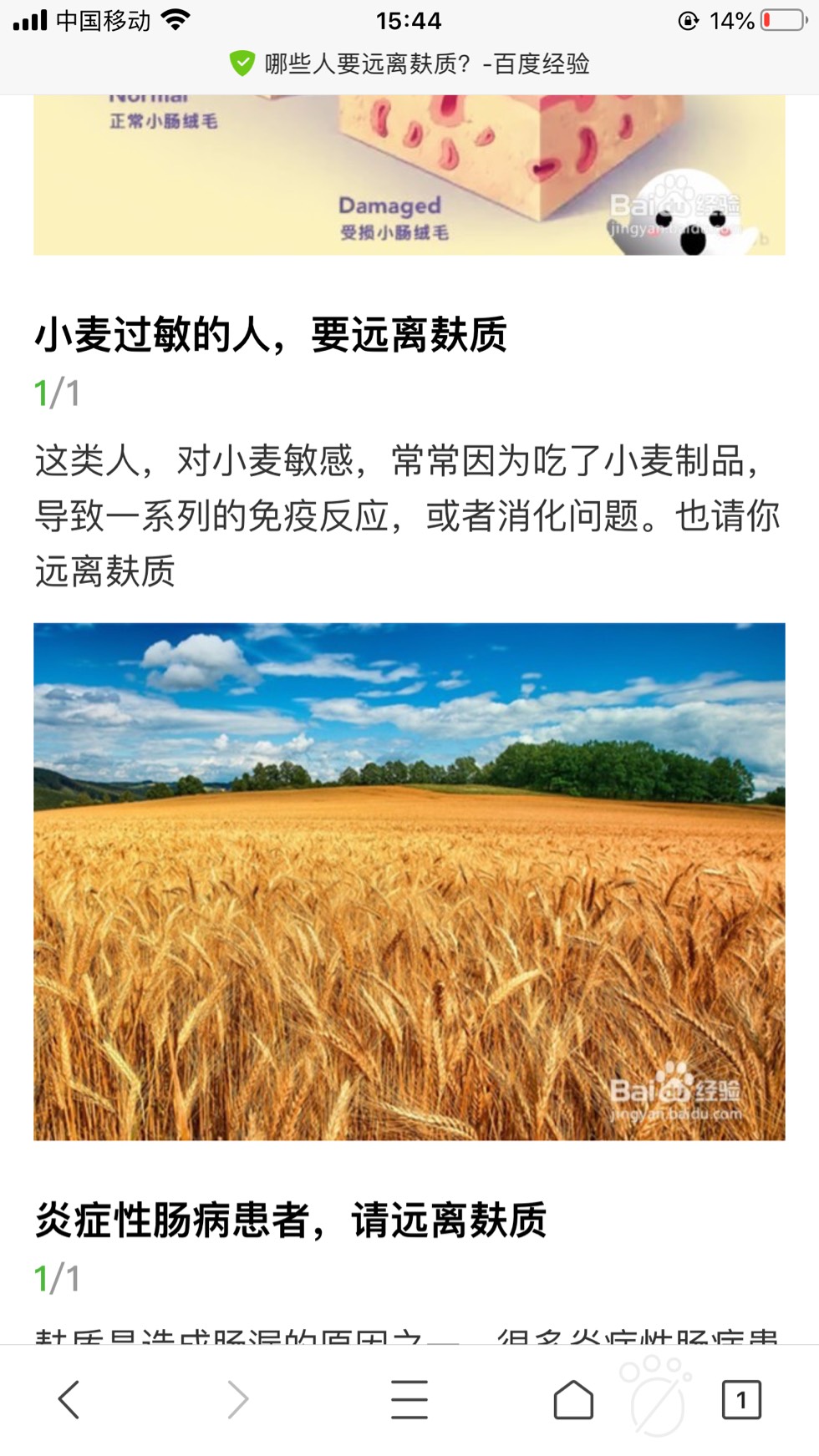Viewport: 819px width, 1456px height.
Task: Open the browser menu
Action: (x=409, y=1399)
